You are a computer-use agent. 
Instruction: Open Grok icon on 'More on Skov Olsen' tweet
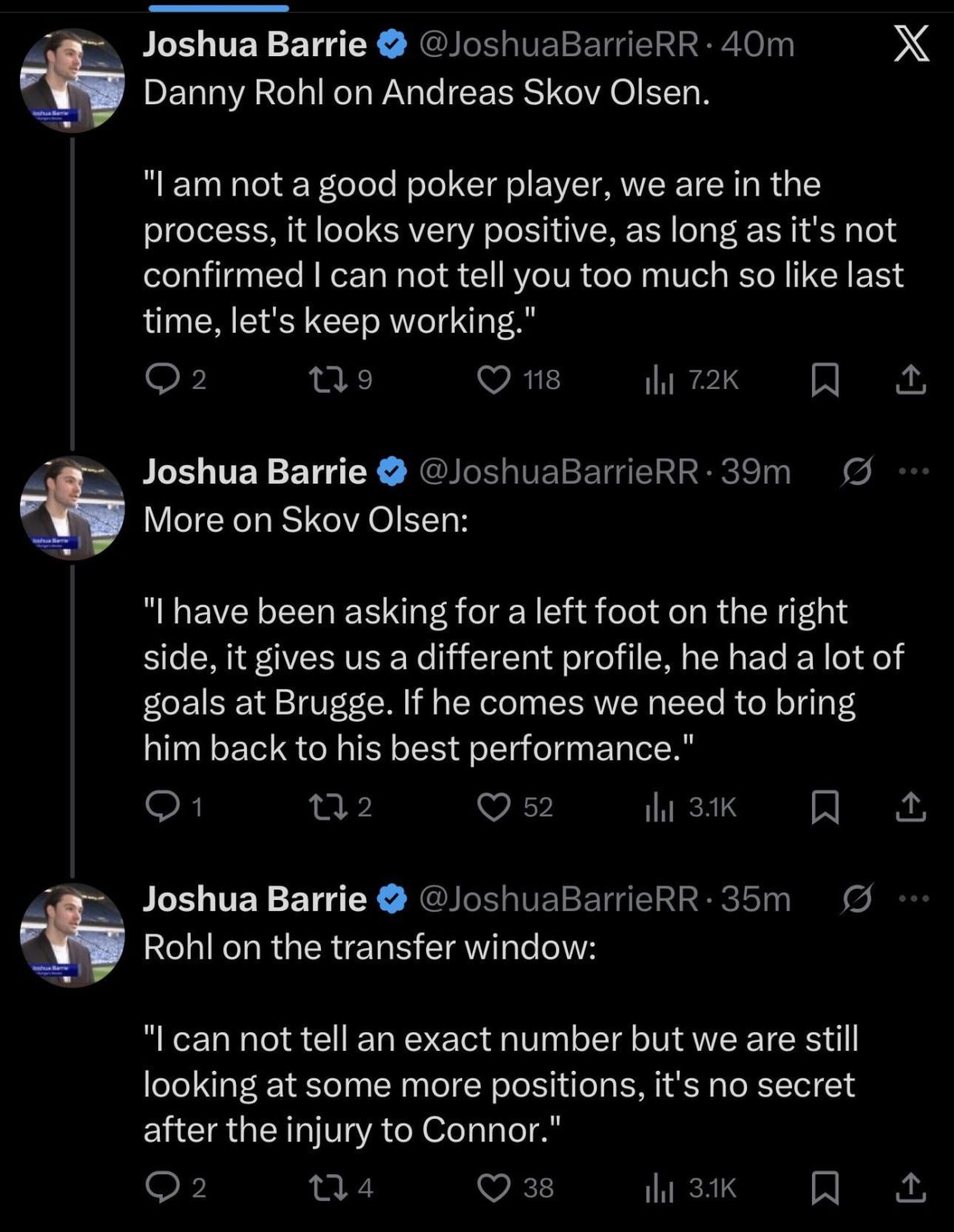[856, 472]
